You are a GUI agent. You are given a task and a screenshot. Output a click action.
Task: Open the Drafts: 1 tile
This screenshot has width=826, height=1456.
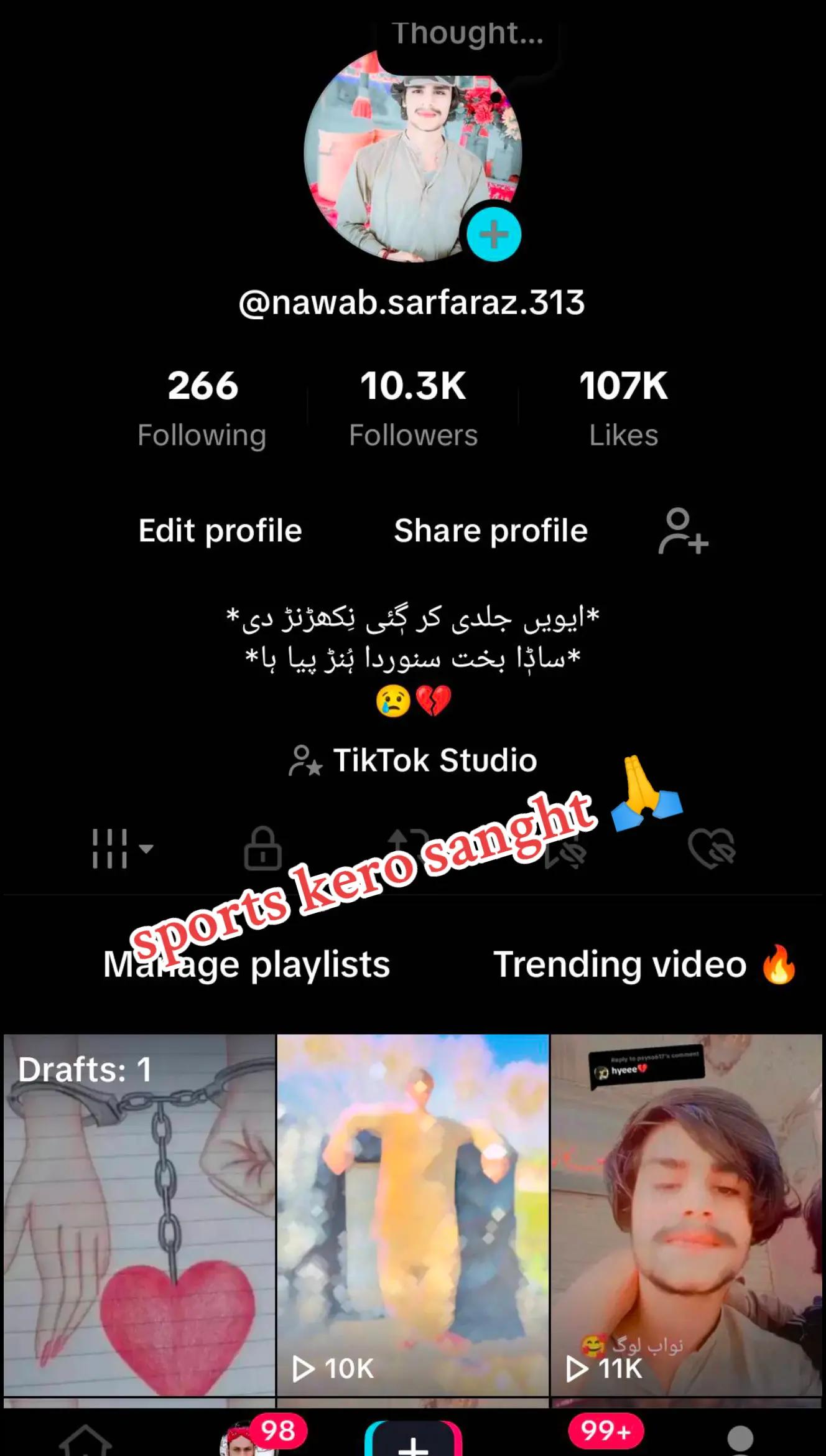[x=139, y=1215]
